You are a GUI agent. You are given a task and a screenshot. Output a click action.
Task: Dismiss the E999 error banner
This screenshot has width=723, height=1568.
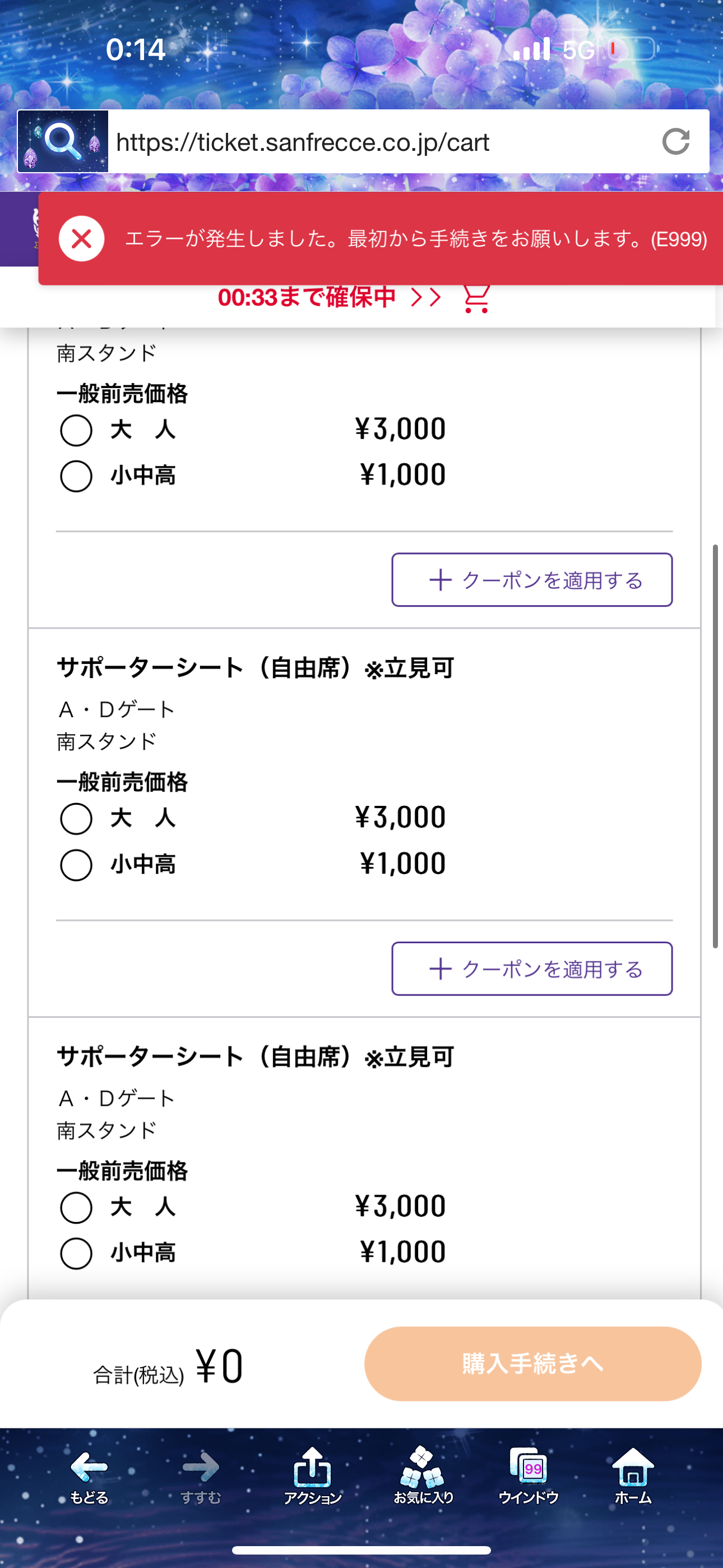(x=82, y=238)
